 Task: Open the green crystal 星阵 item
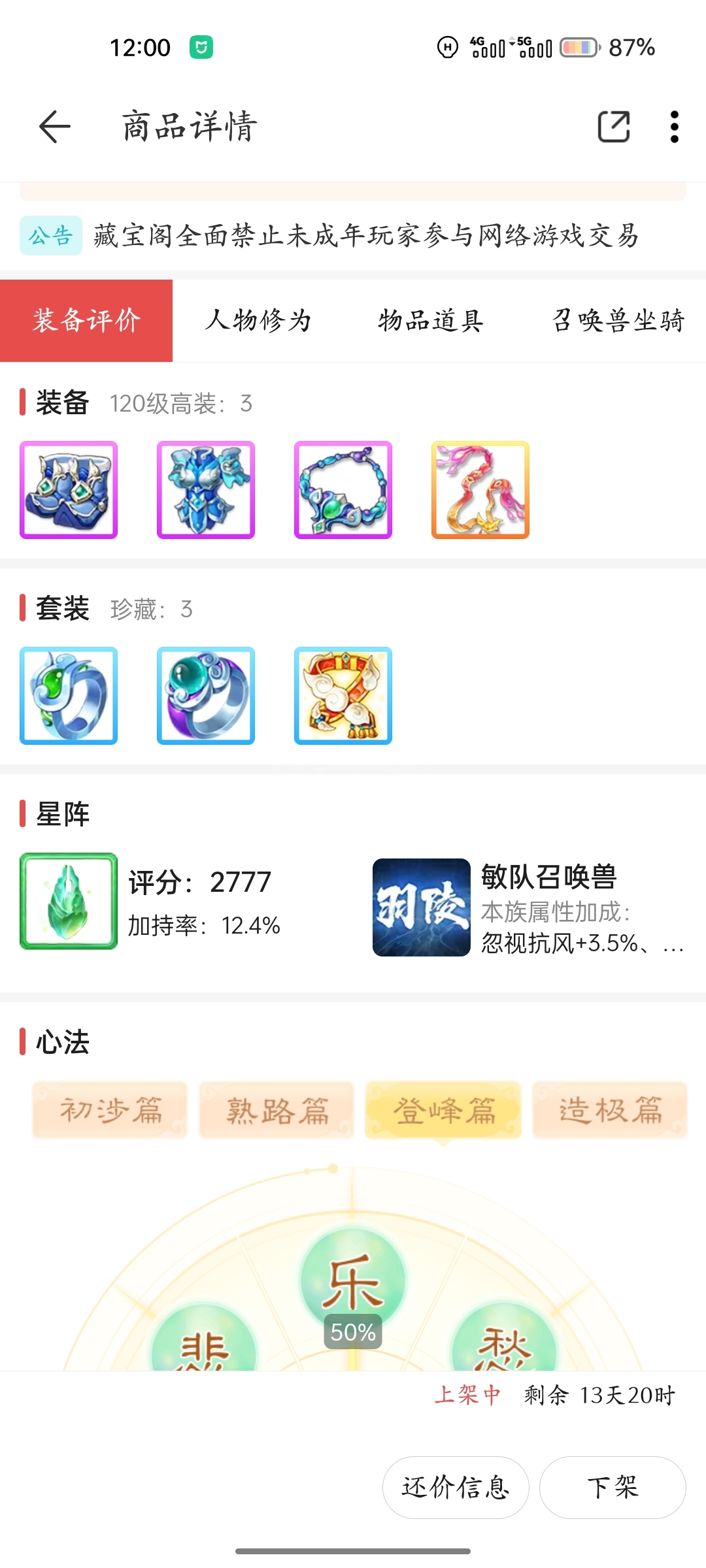(69, 901)
